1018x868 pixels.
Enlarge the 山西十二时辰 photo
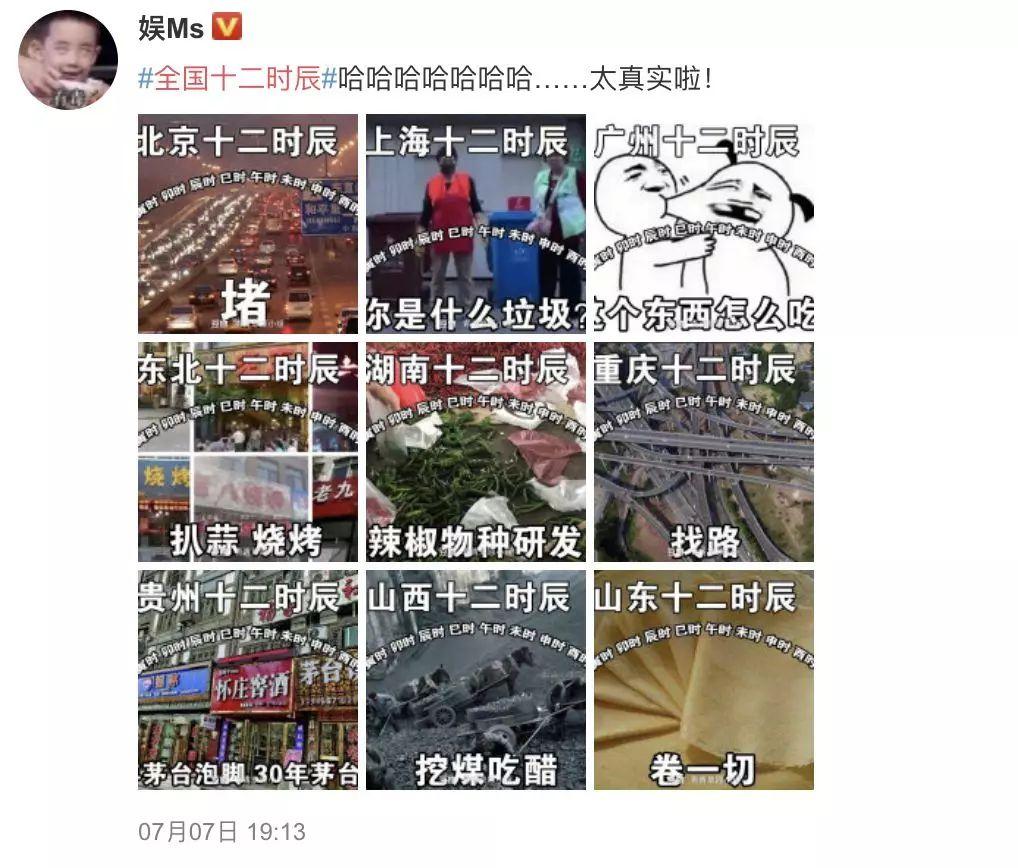475,679
